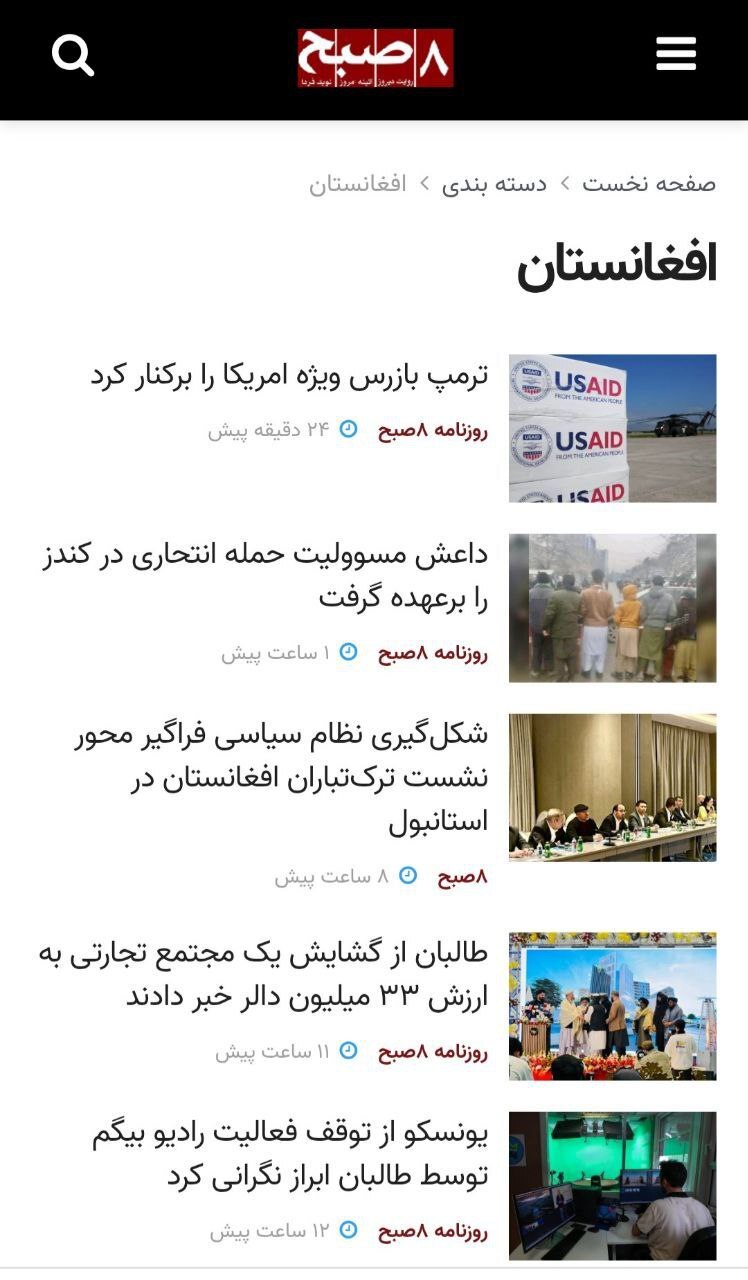Open روزنامه ۸صبح author link under ترمپ story
Viewport: 748px width, 1280px height.
click(x=433, y=431)
